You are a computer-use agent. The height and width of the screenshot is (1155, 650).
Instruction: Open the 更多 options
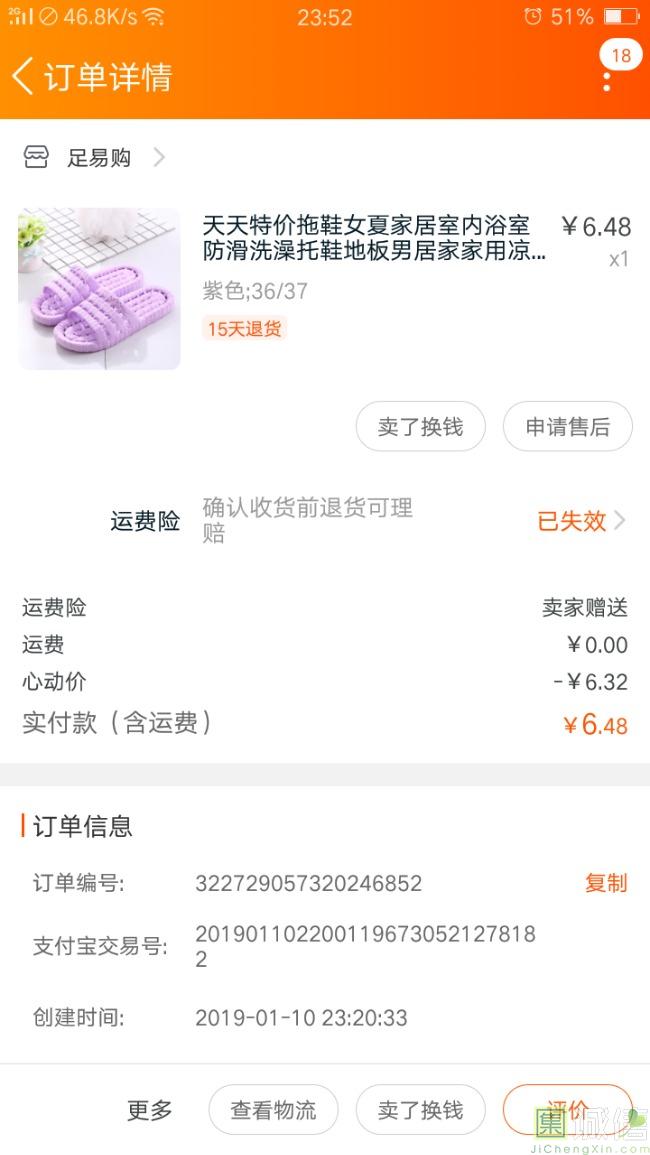pos(150,1110)
